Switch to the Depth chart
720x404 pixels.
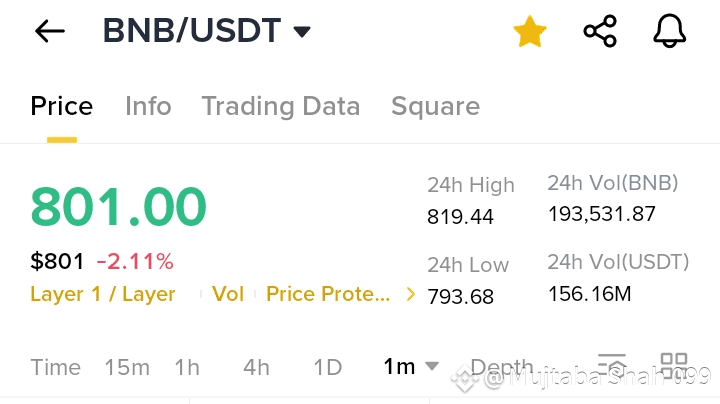coord(501,367)
